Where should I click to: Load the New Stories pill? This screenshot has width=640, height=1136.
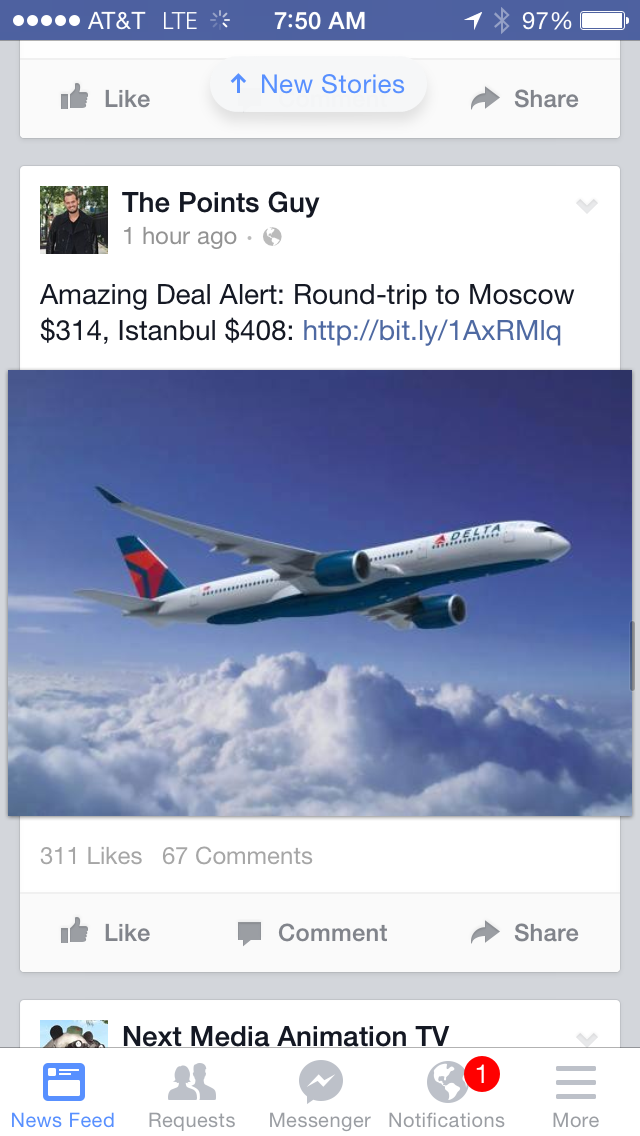click(x=318, y=85)
